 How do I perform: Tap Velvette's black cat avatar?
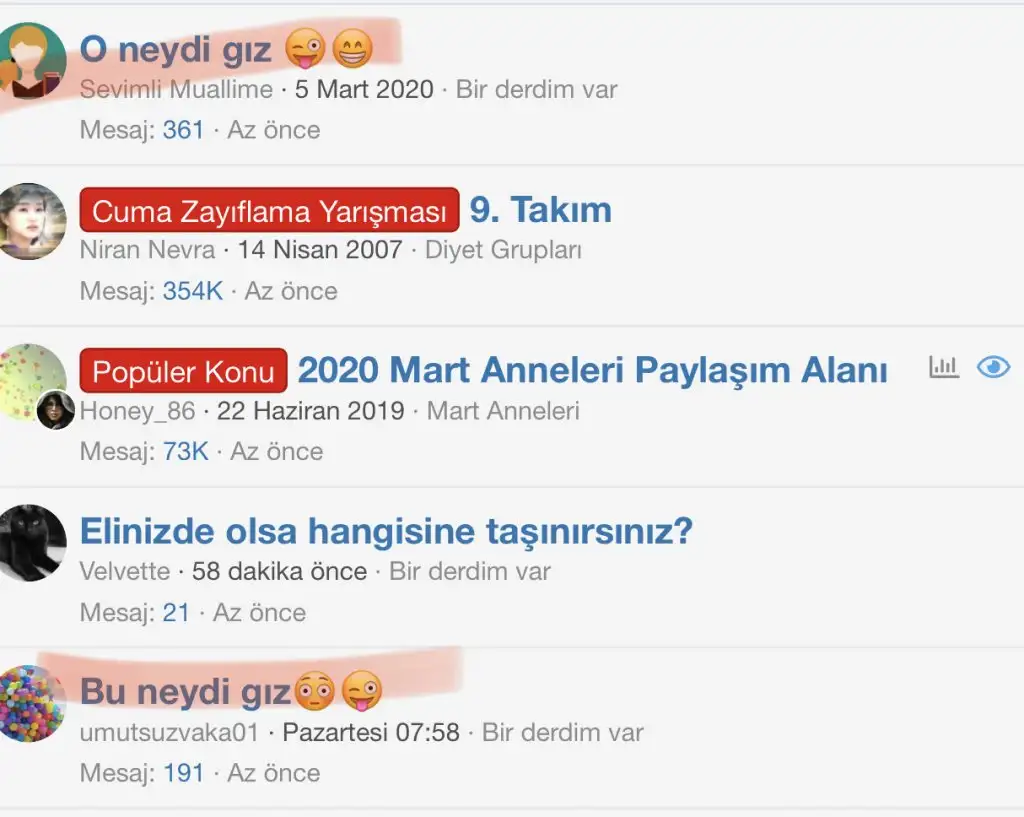30,543
